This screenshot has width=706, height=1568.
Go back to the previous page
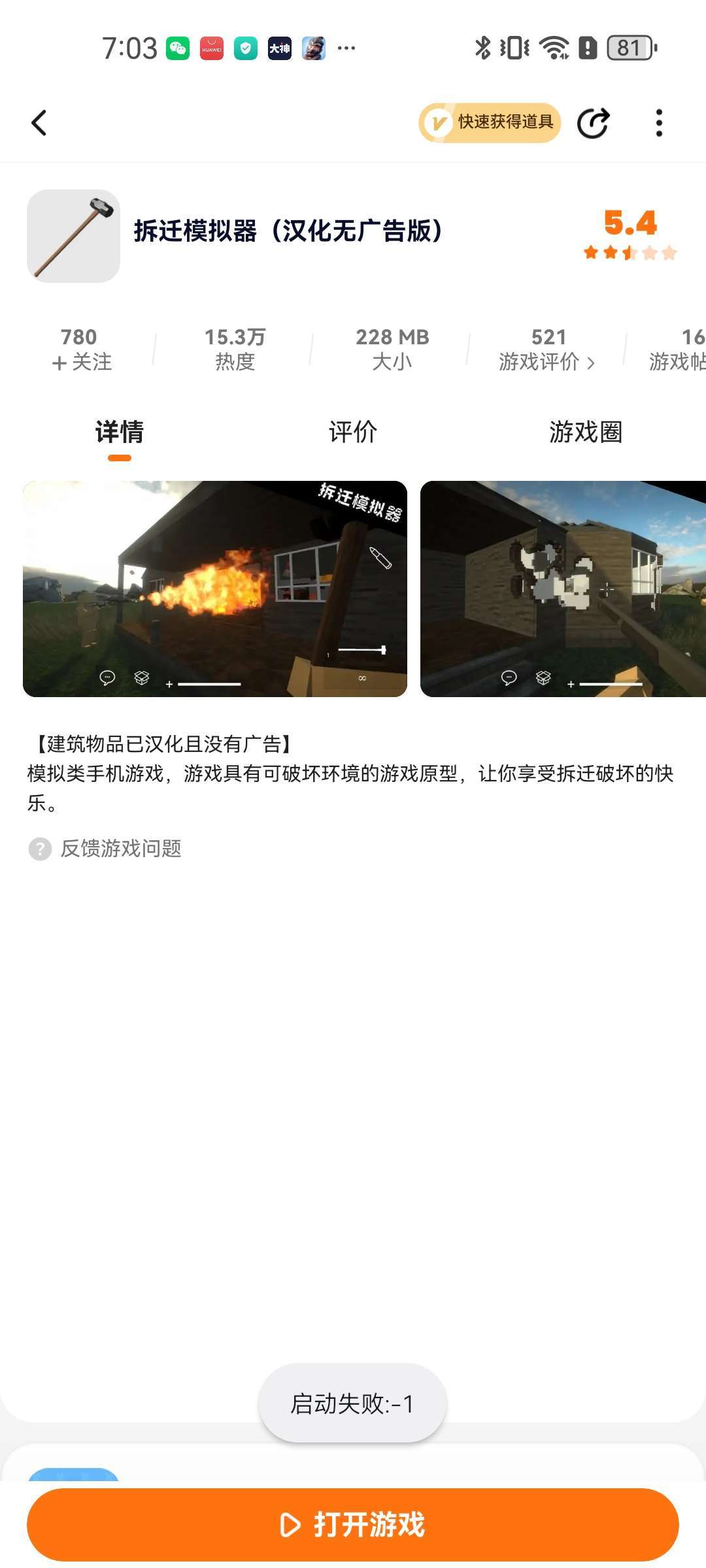39,123
